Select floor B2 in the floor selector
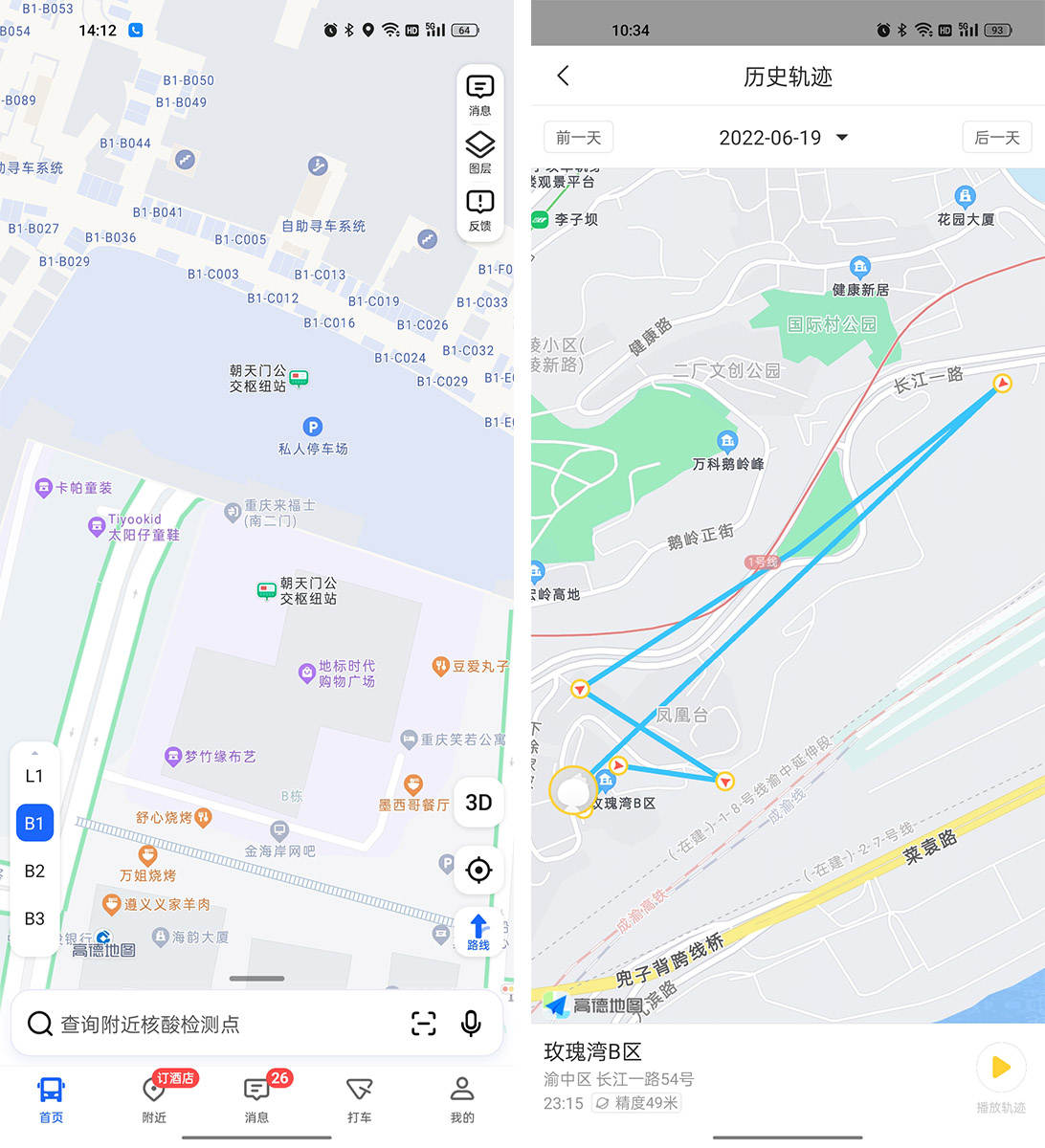The height and width of the screenshot is (1148, 1045). point(34,871)
